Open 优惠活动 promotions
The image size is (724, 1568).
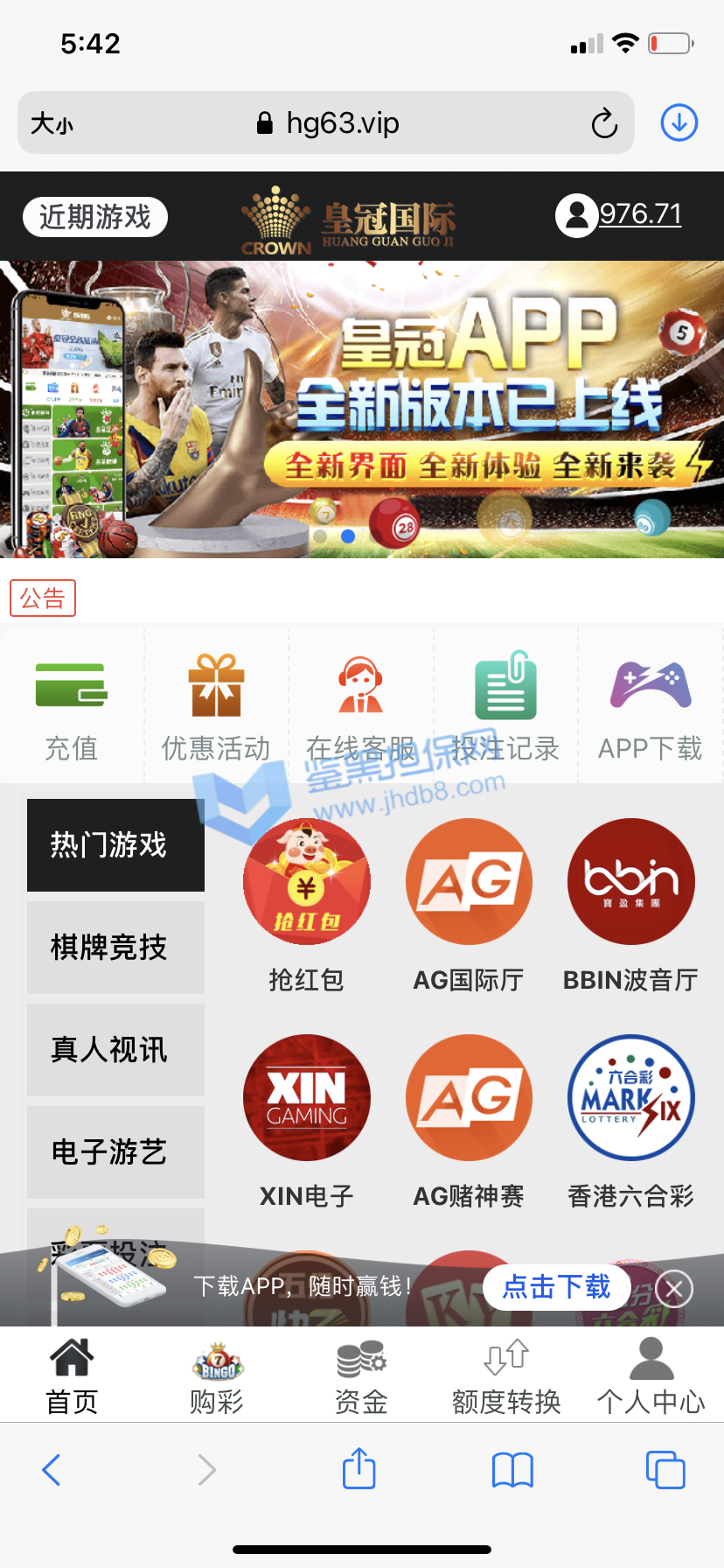tap(216, 708)
